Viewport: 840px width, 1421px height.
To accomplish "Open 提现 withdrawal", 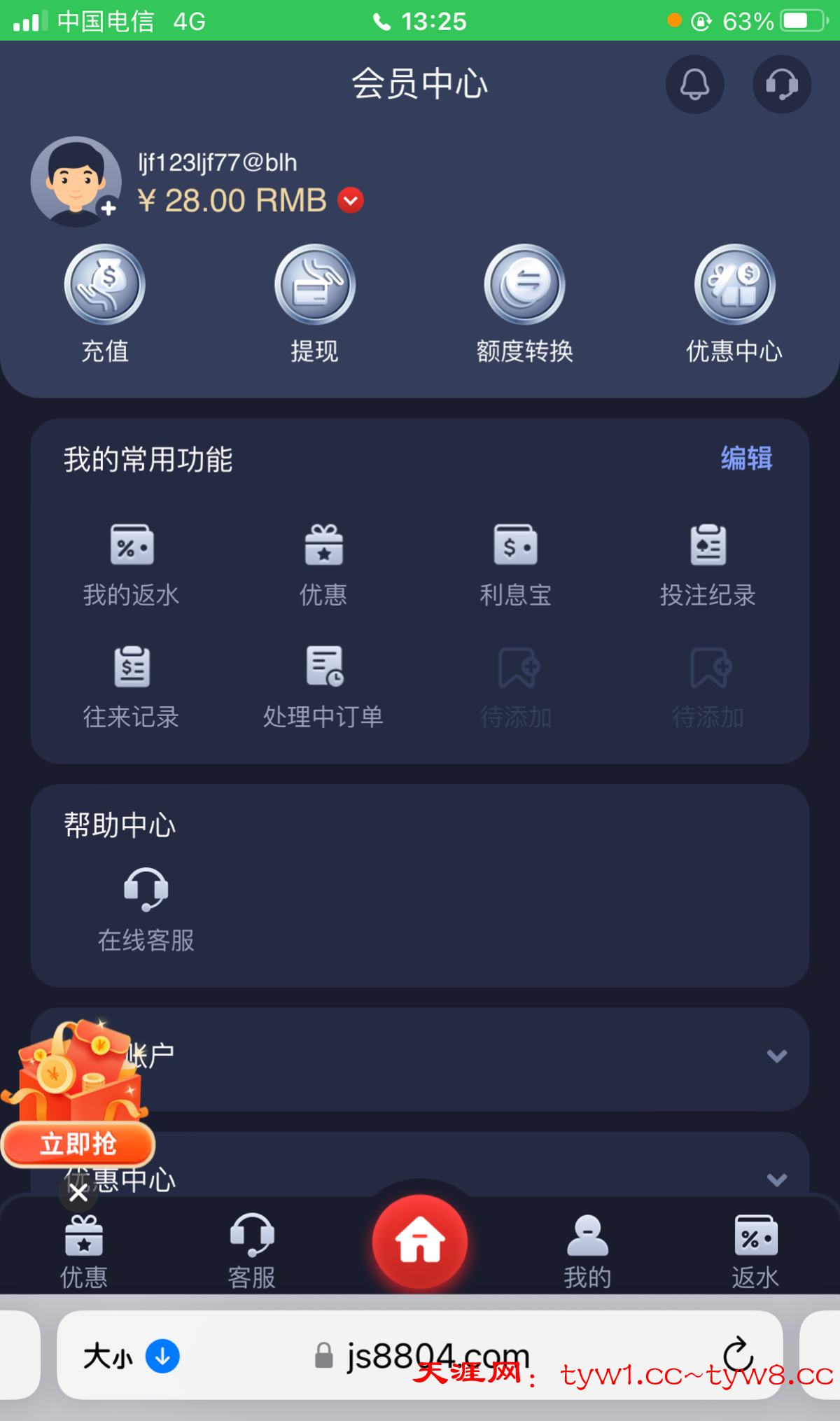I will pyautogui.click(x=315, y=302).
